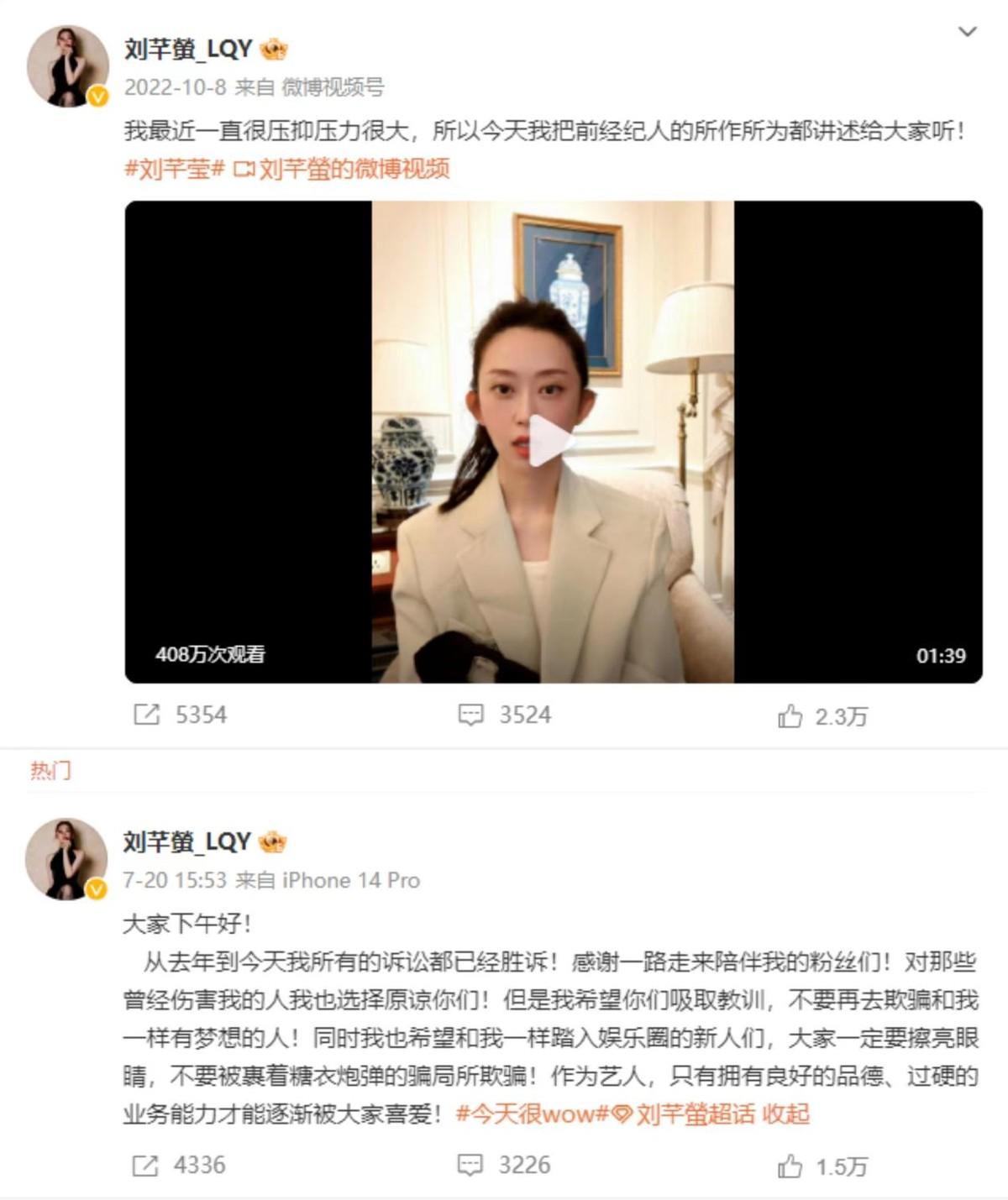
Task: Open the #刘芊莹# hashtag link
Action: tap(175, 169)
